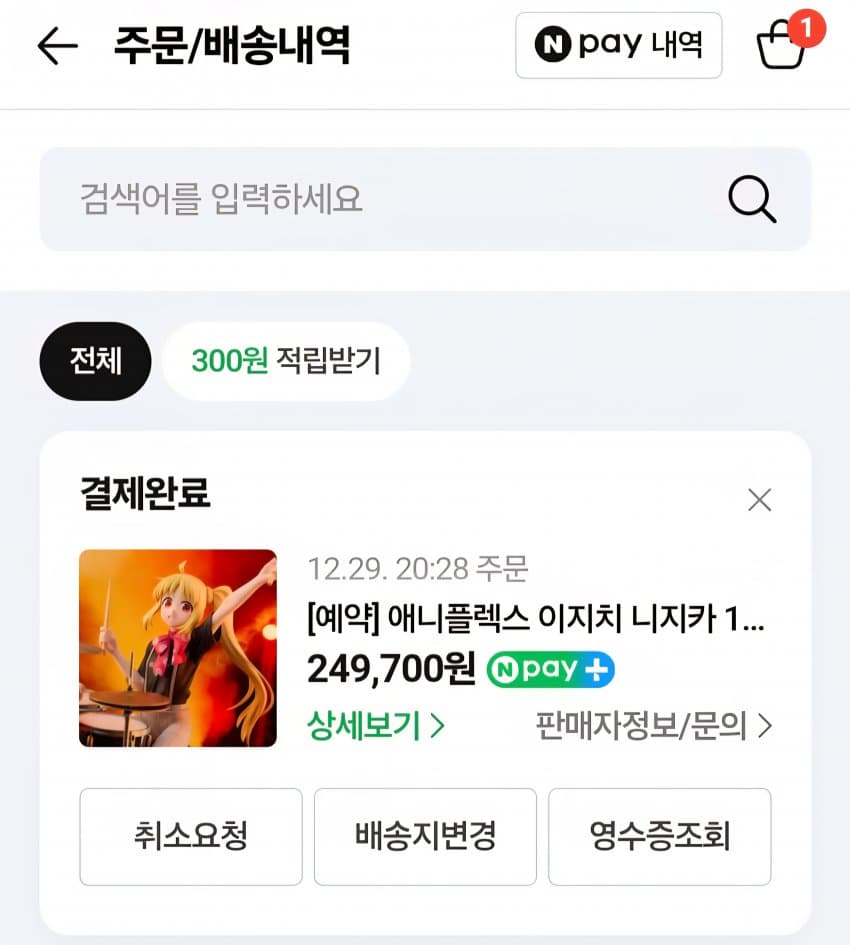This screenshot has width=850, height=945.
Task: Go back using the arrow icon
Action: point(57,46)
